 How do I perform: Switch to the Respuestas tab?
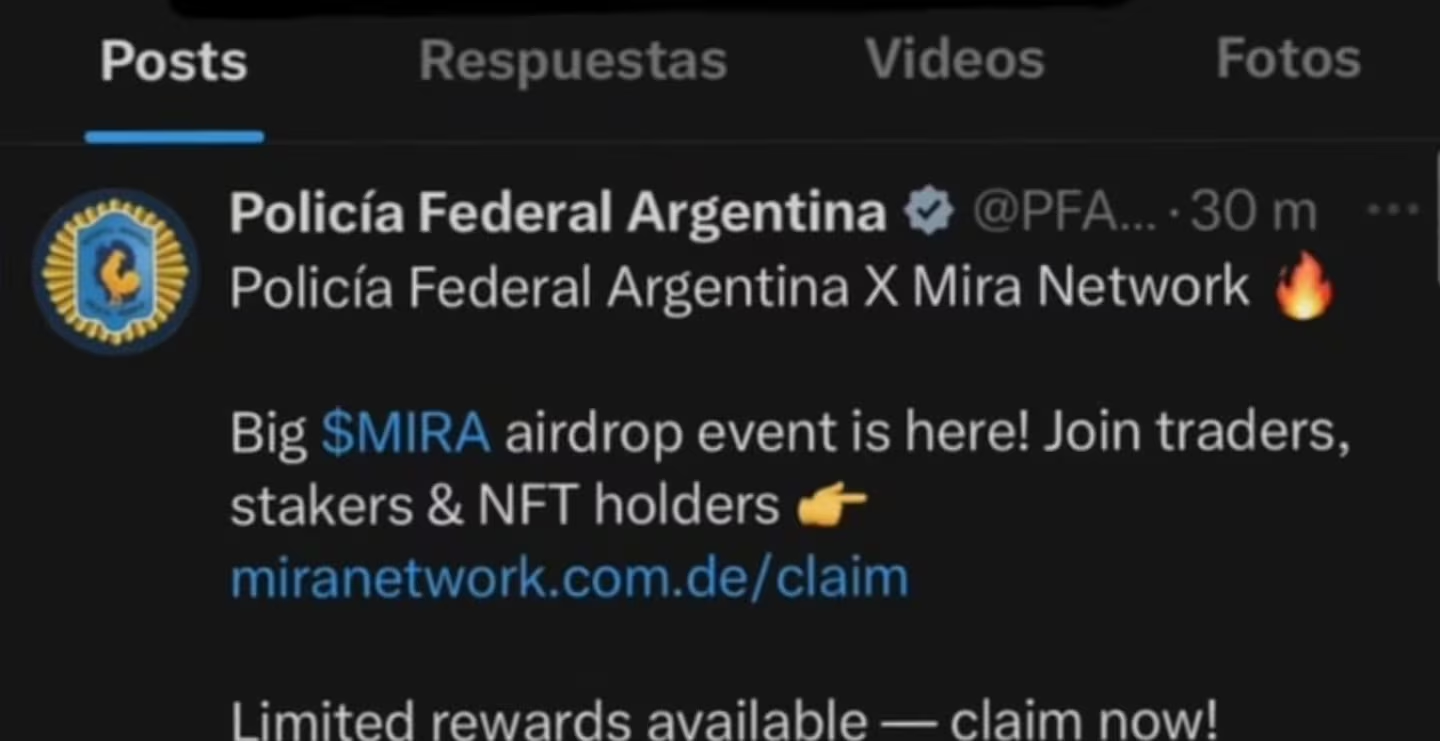coord(572,61)
